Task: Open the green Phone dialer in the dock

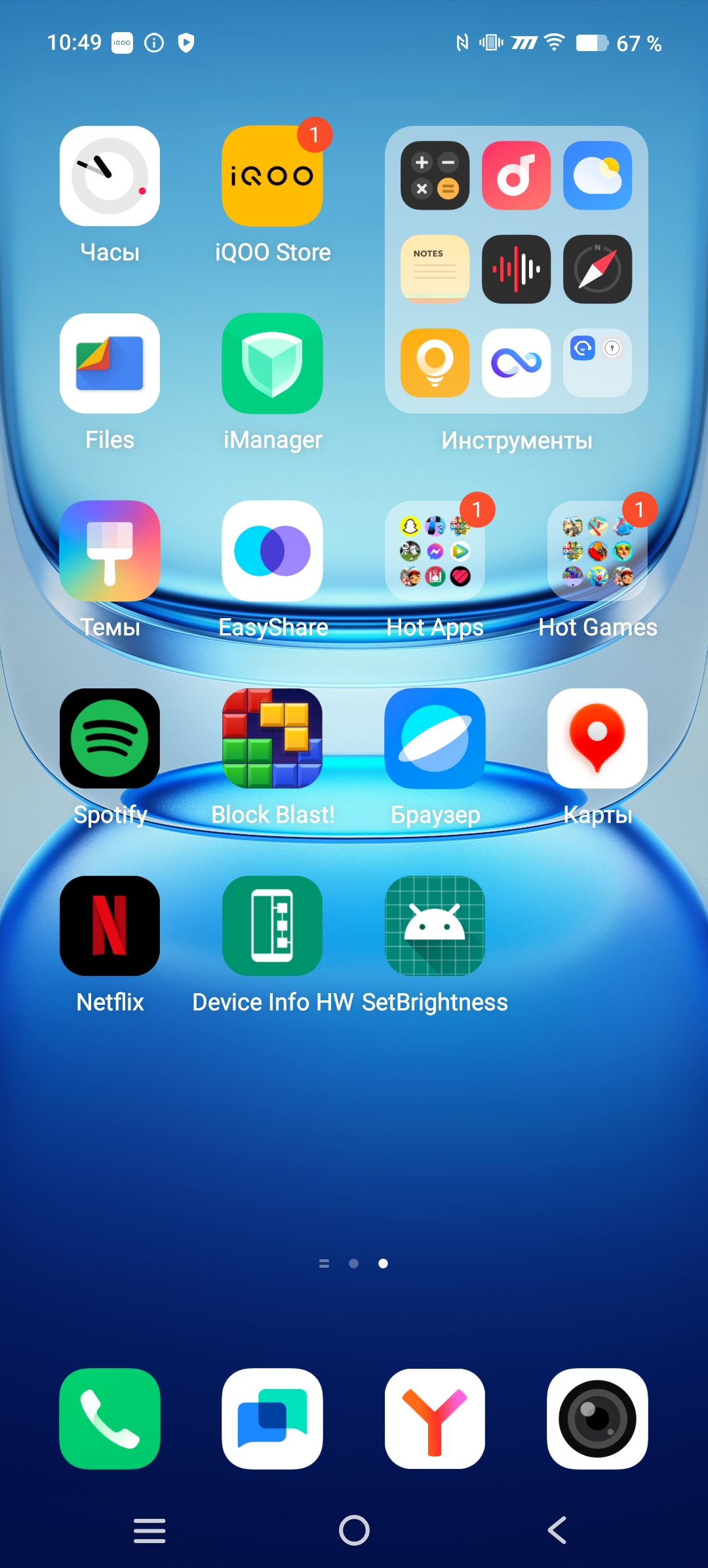Action: (x=109, y=1419)
